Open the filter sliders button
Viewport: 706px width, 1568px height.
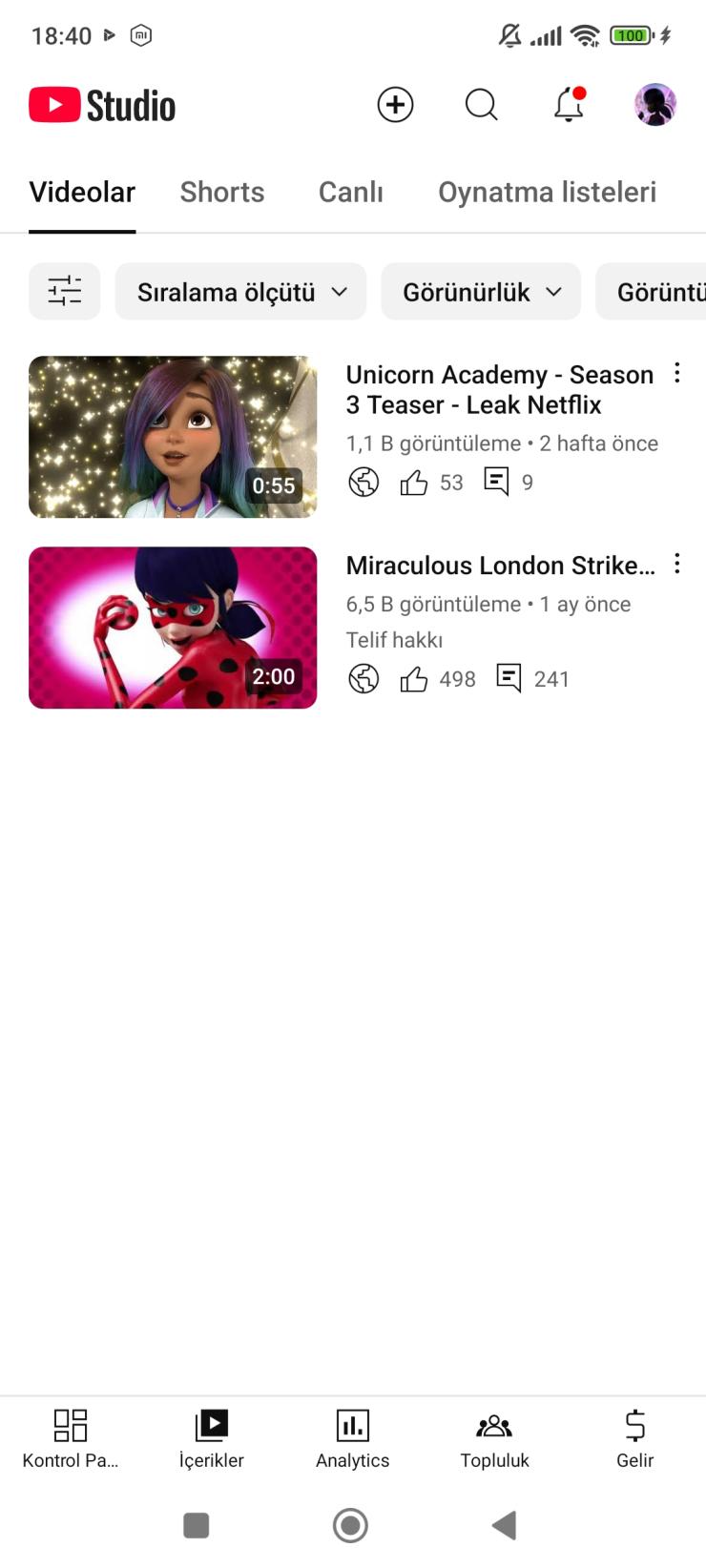pyautogui.click(x=65, y=291)
